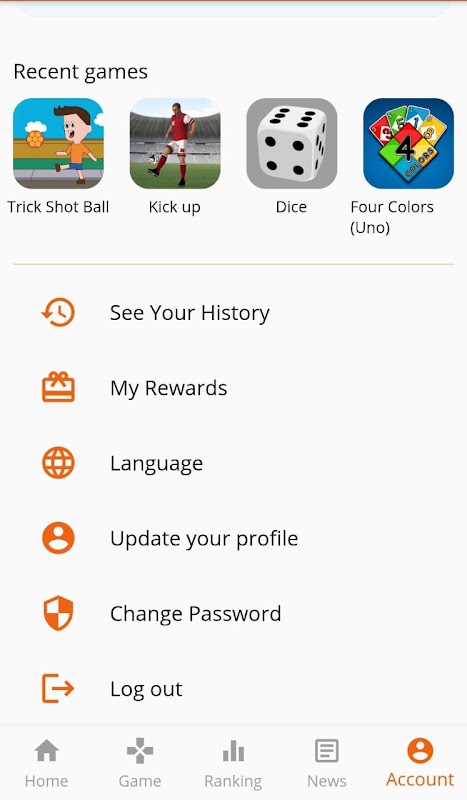Go to the Game tab
Screen dimensions: 467x800
pos(140,763)
